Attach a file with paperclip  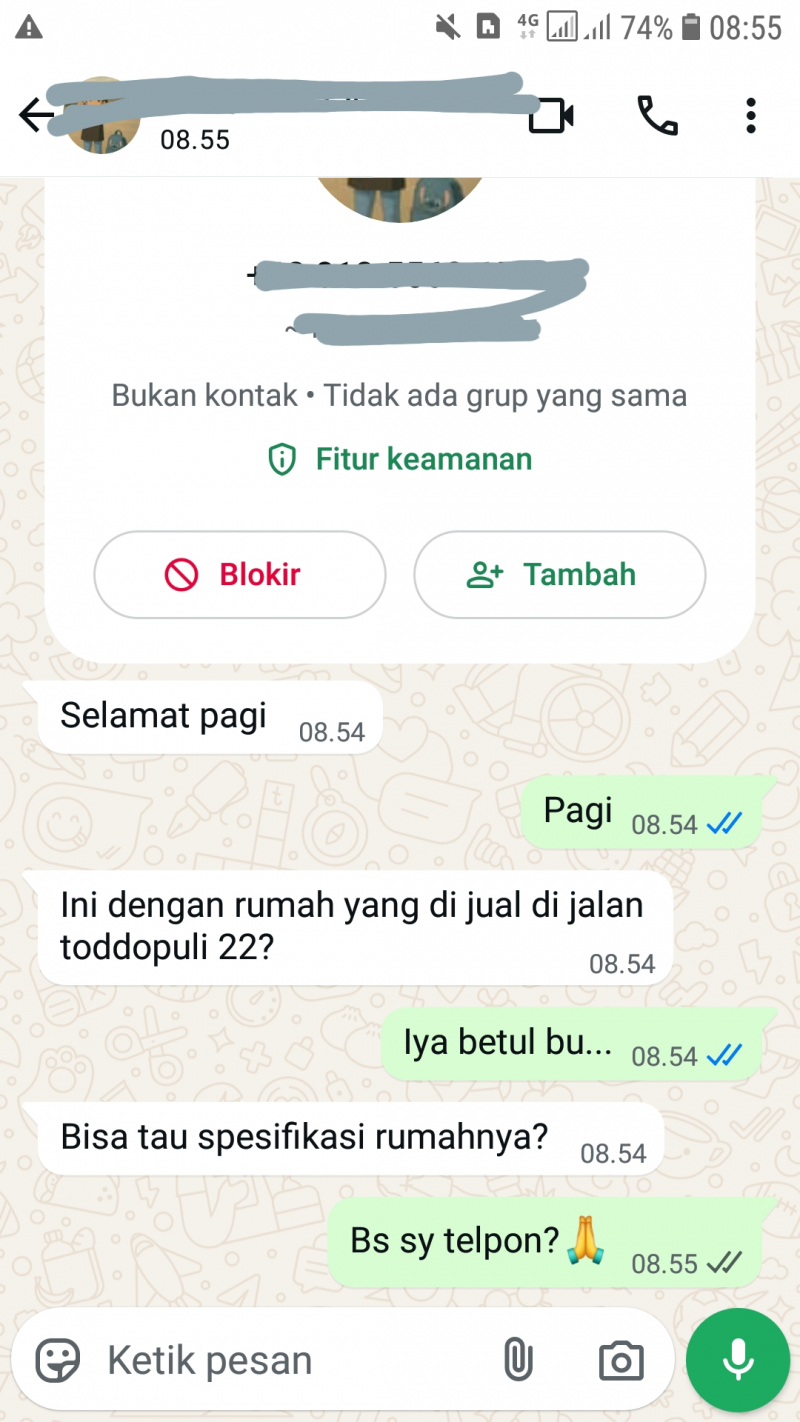point(517,1360)
